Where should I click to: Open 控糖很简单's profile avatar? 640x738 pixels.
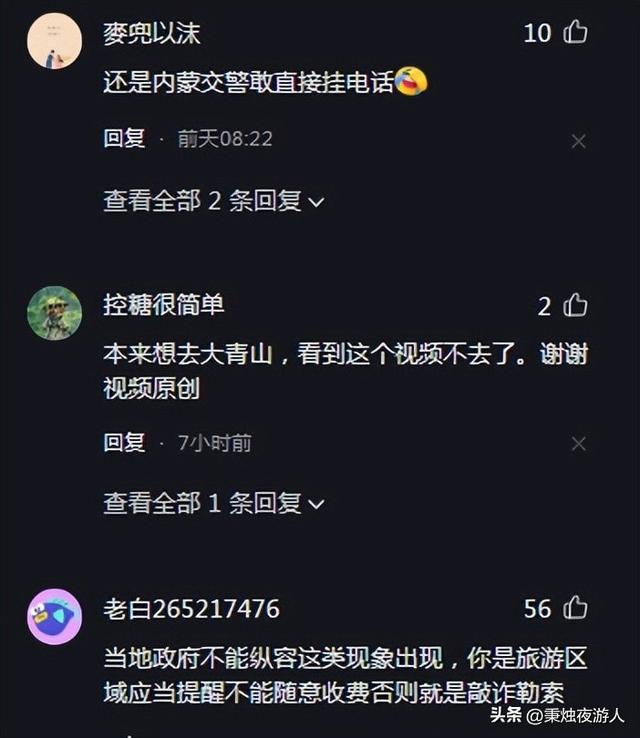click(54, 313)
